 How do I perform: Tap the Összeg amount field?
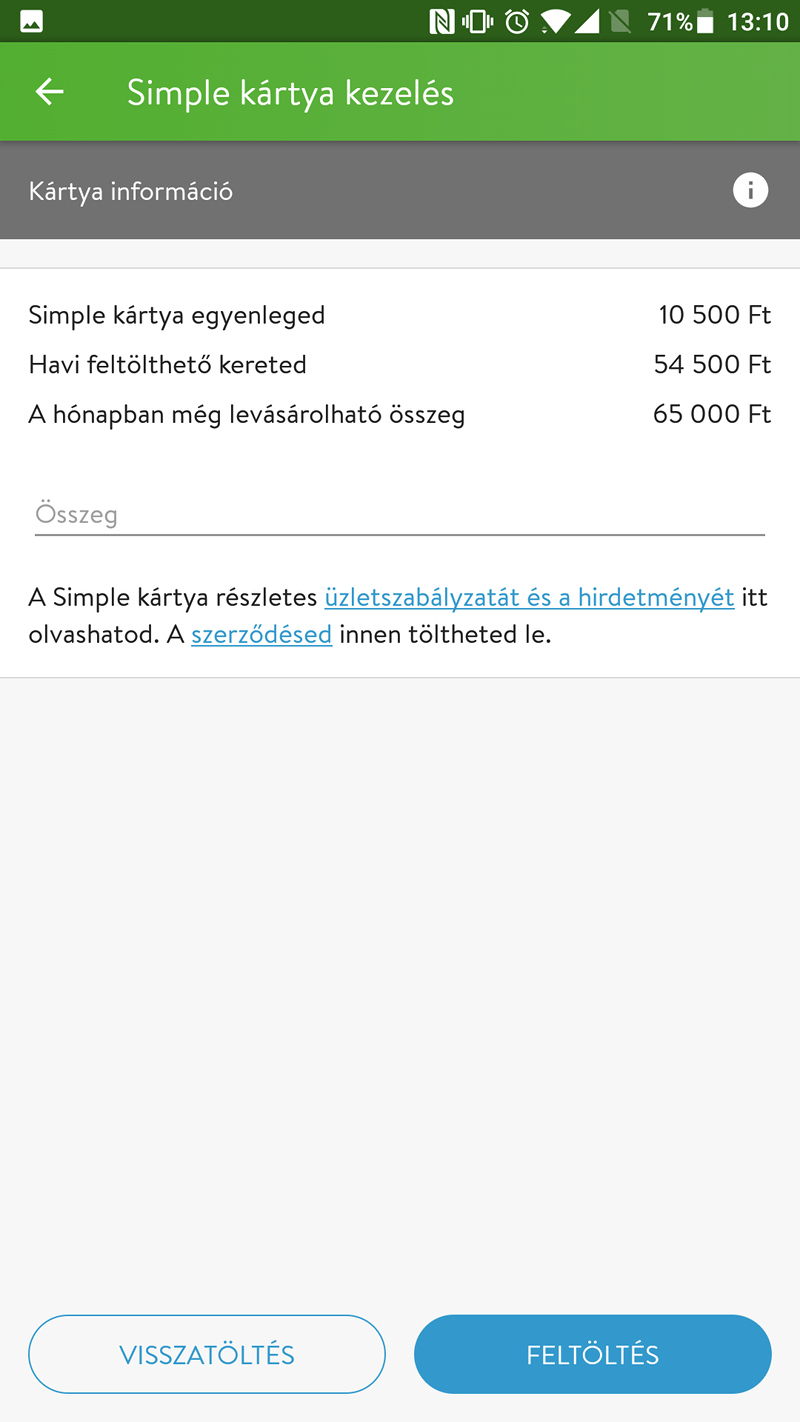(x=400, y=516)
